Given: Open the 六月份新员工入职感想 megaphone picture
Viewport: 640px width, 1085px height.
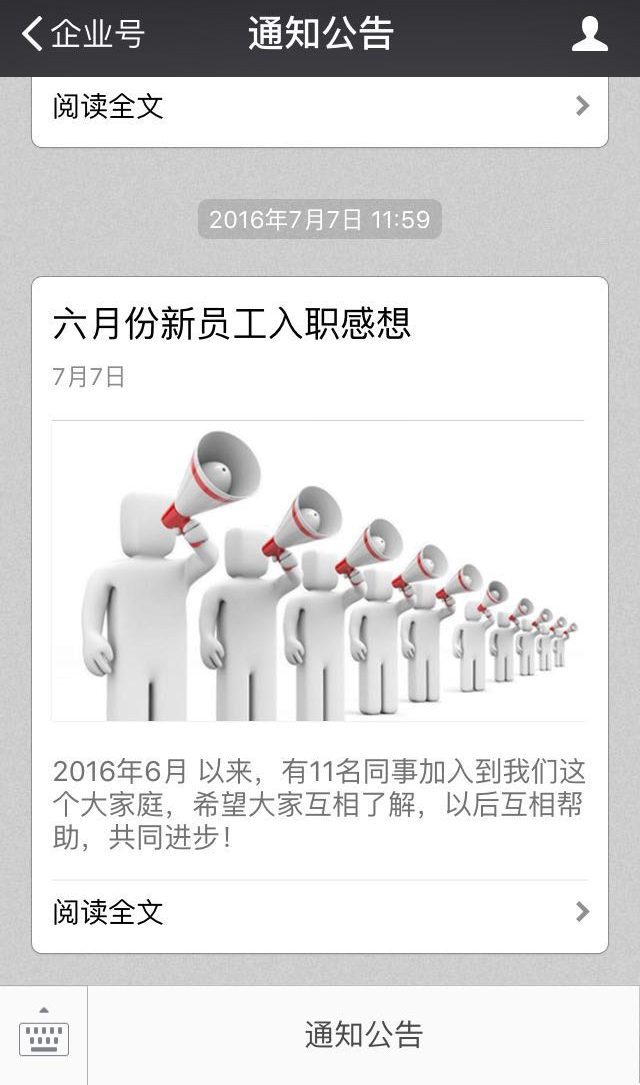Looking at the screenshot, I should (318, 571).
